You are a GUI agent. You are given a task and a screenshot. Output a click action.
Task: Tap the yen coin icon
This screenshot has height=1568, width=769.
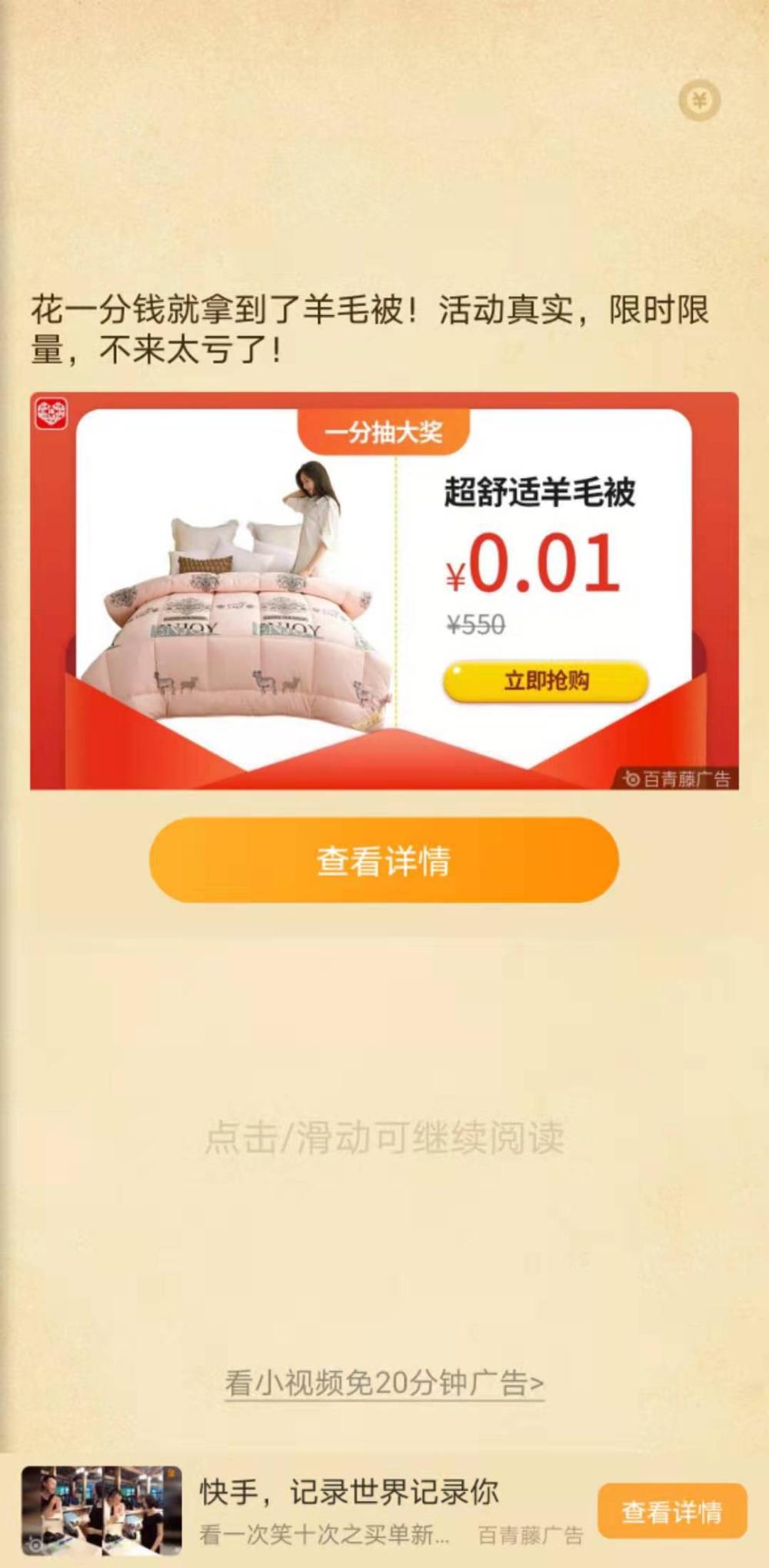pyautogui.click(x=699, y=100)
